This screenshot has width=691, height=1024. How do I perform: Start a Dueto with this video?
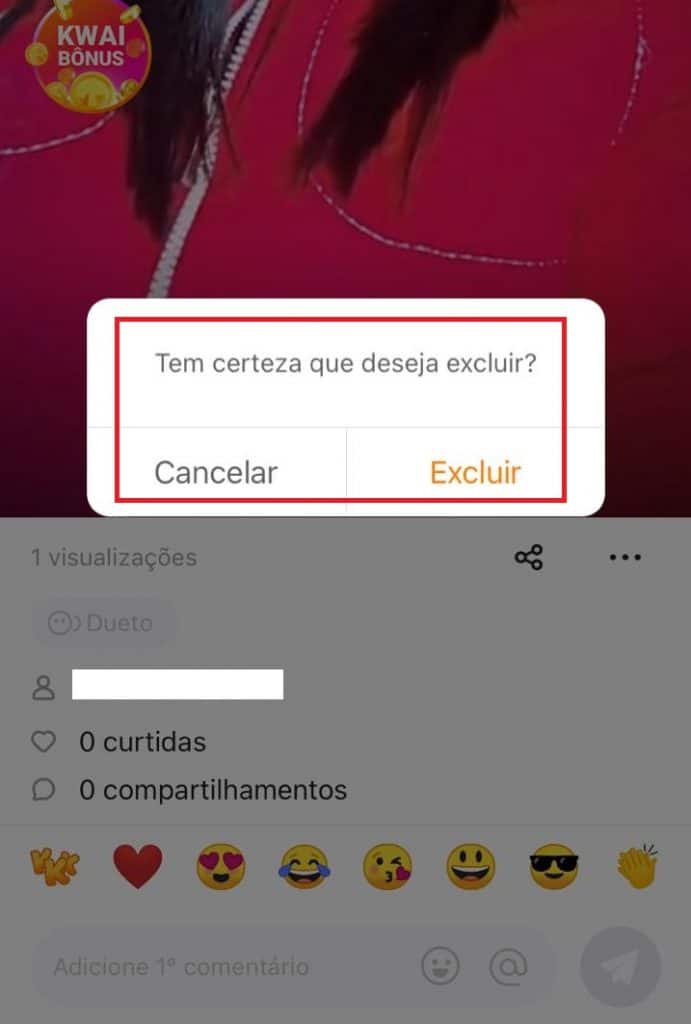click(104, 623)
